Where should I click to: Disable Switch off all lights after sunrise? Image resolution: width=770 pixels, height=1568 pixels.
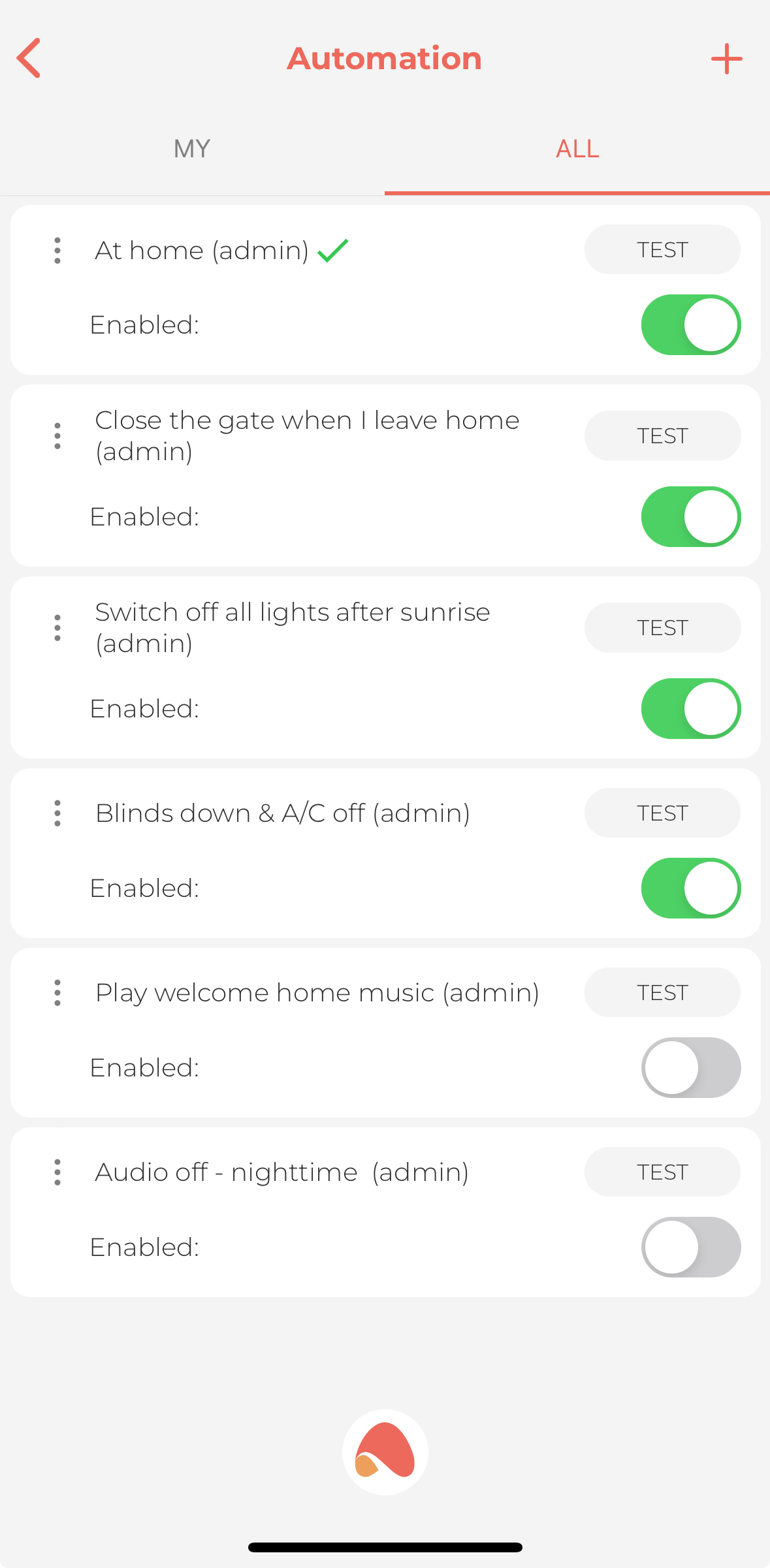(x=691, y=708)
